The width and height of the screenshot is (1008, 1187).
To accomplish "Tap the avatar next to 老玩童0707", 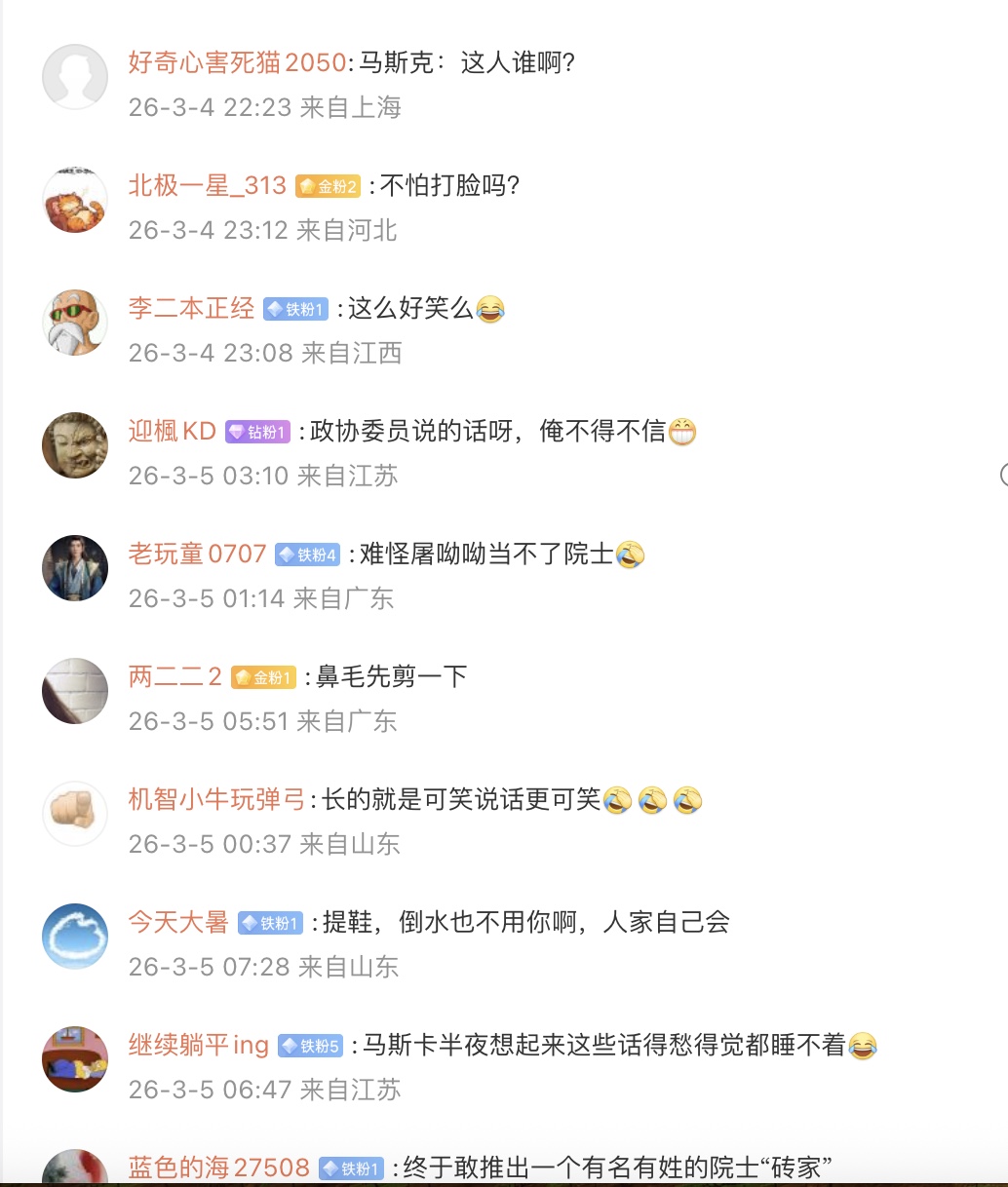I will point(75,568).
